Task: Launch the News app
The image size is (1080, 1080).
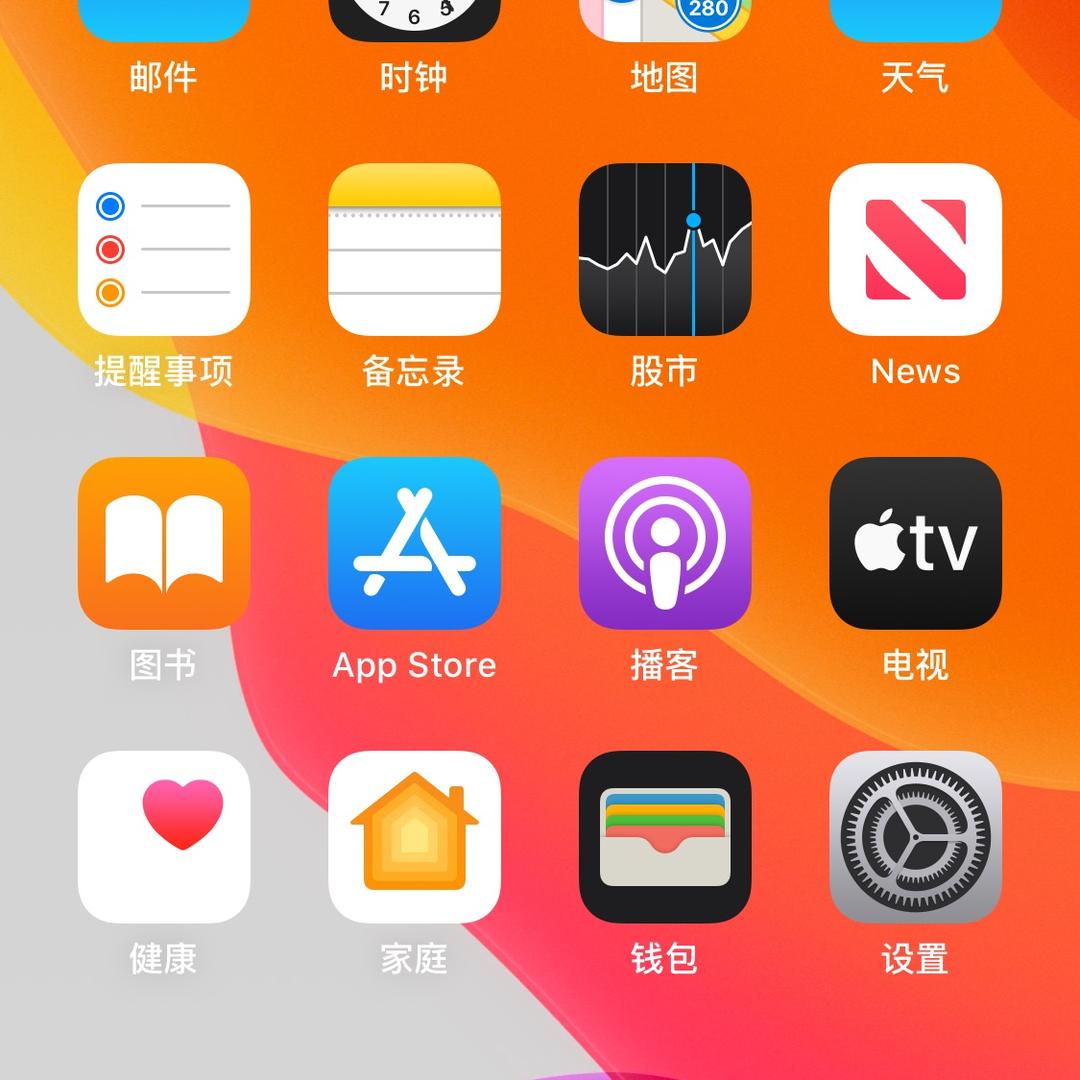Action: point(915,250)
